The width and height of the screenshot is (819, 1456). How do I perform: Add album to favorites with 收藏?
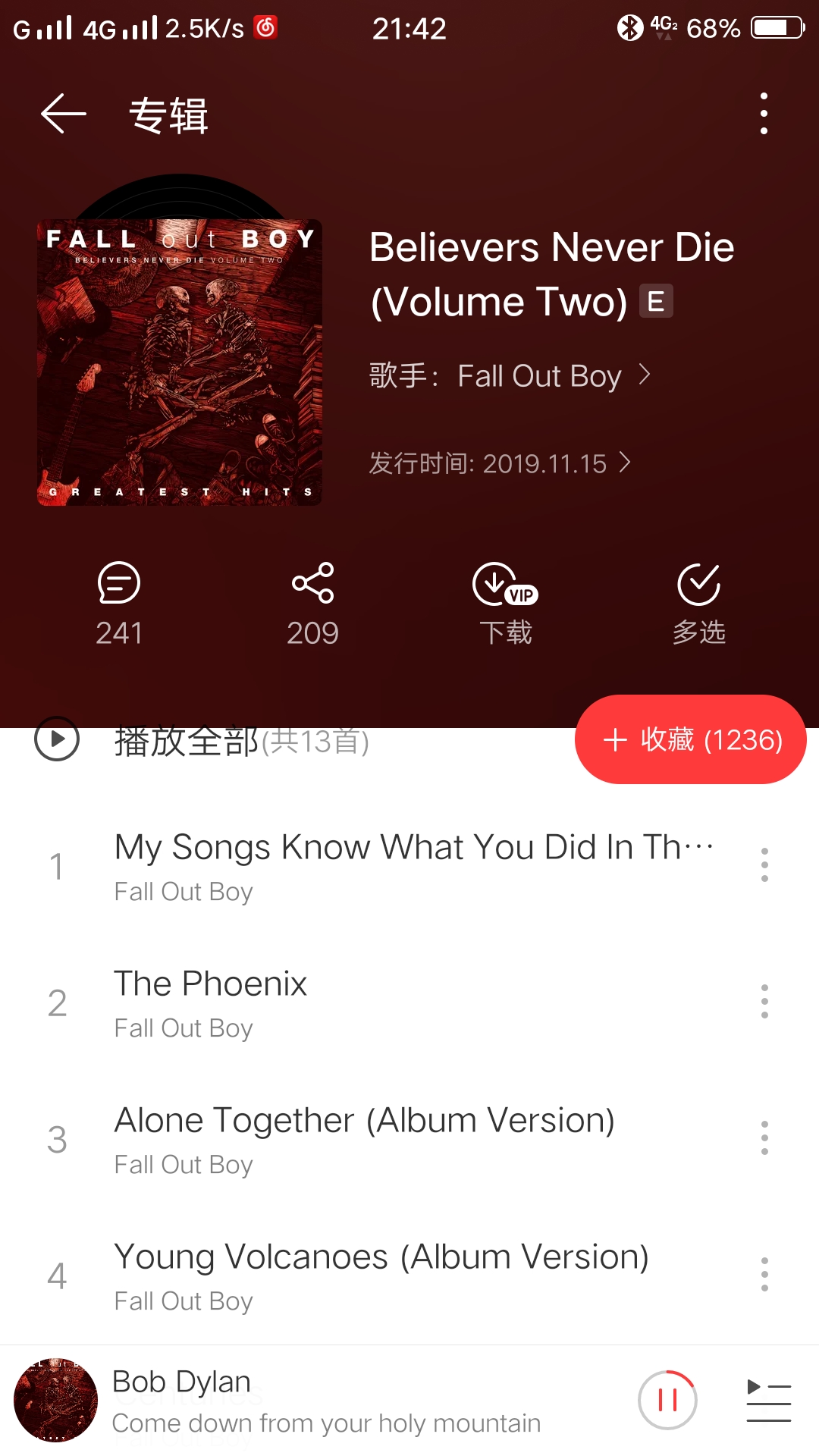tap(691, 739)
